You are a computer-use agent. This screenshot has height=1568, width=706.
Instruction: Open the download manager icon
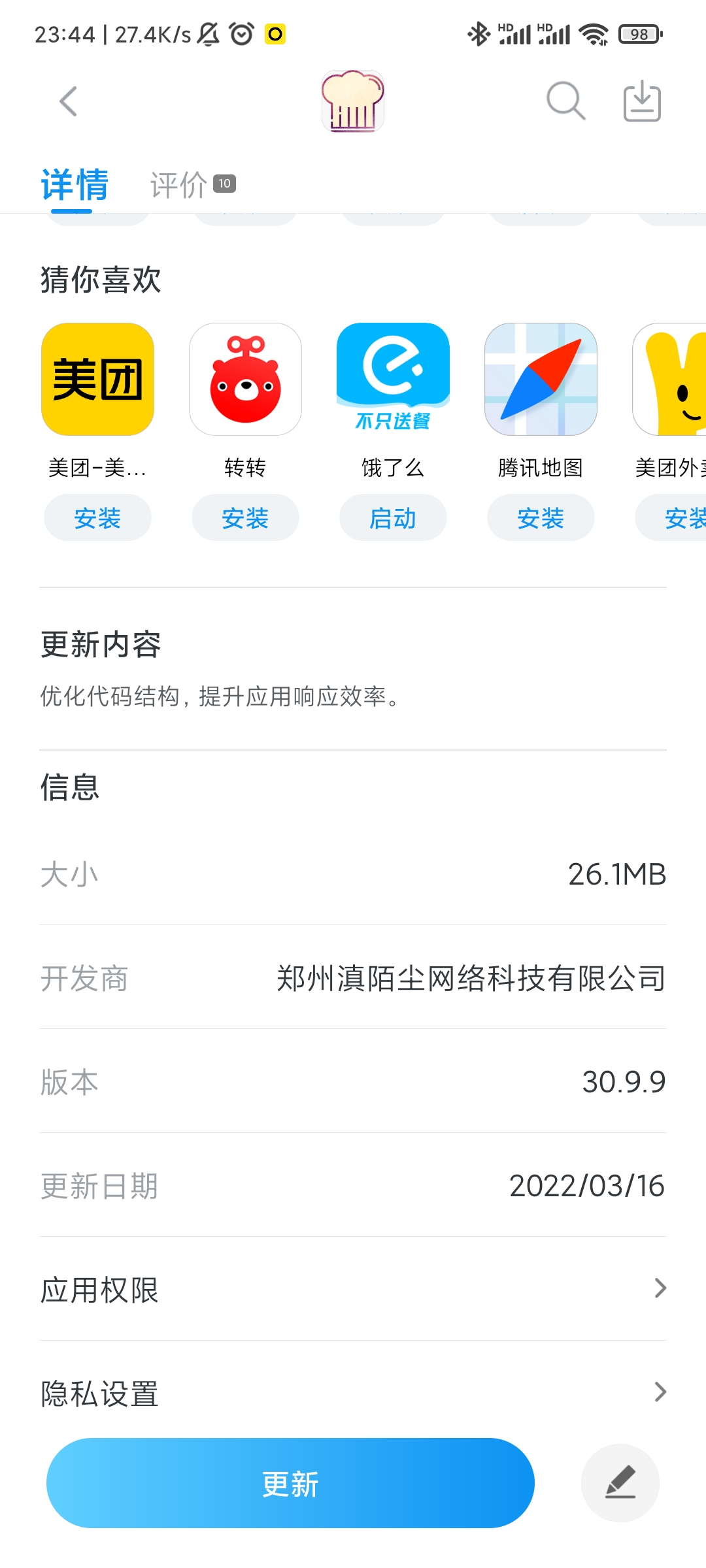point(642,101)
